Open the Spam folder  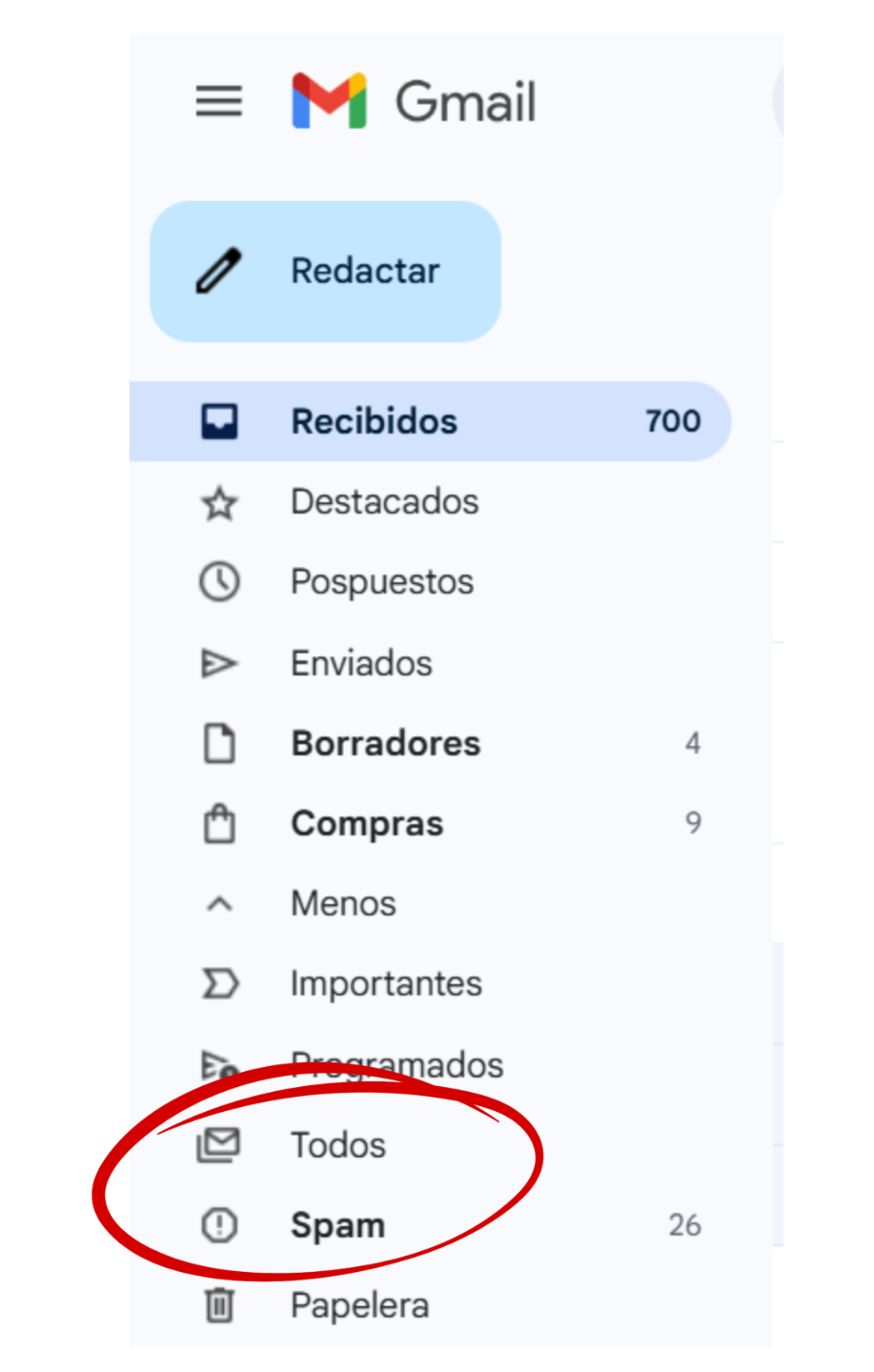tap(337, 1225)
